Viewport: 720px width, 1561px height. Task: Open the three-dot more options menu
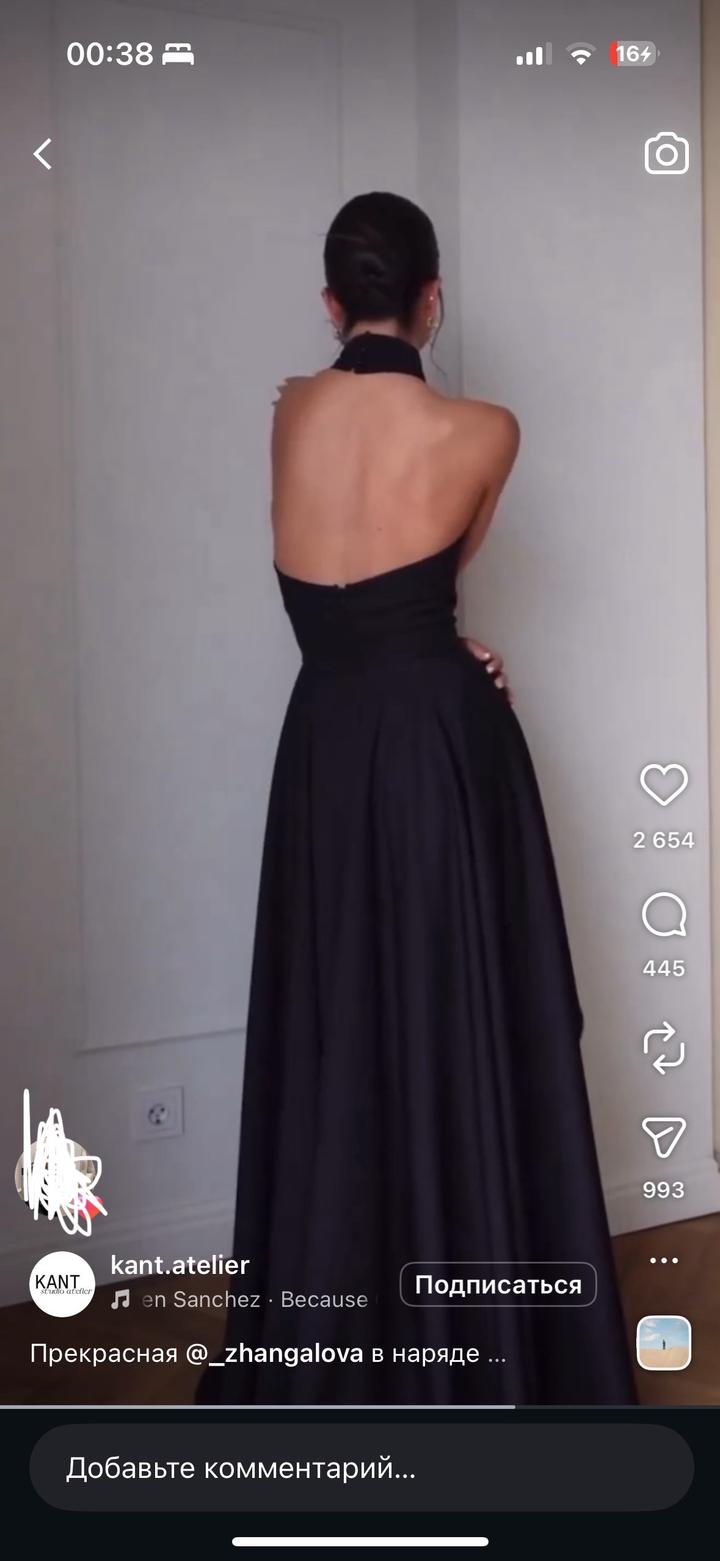pos(664,1260)
